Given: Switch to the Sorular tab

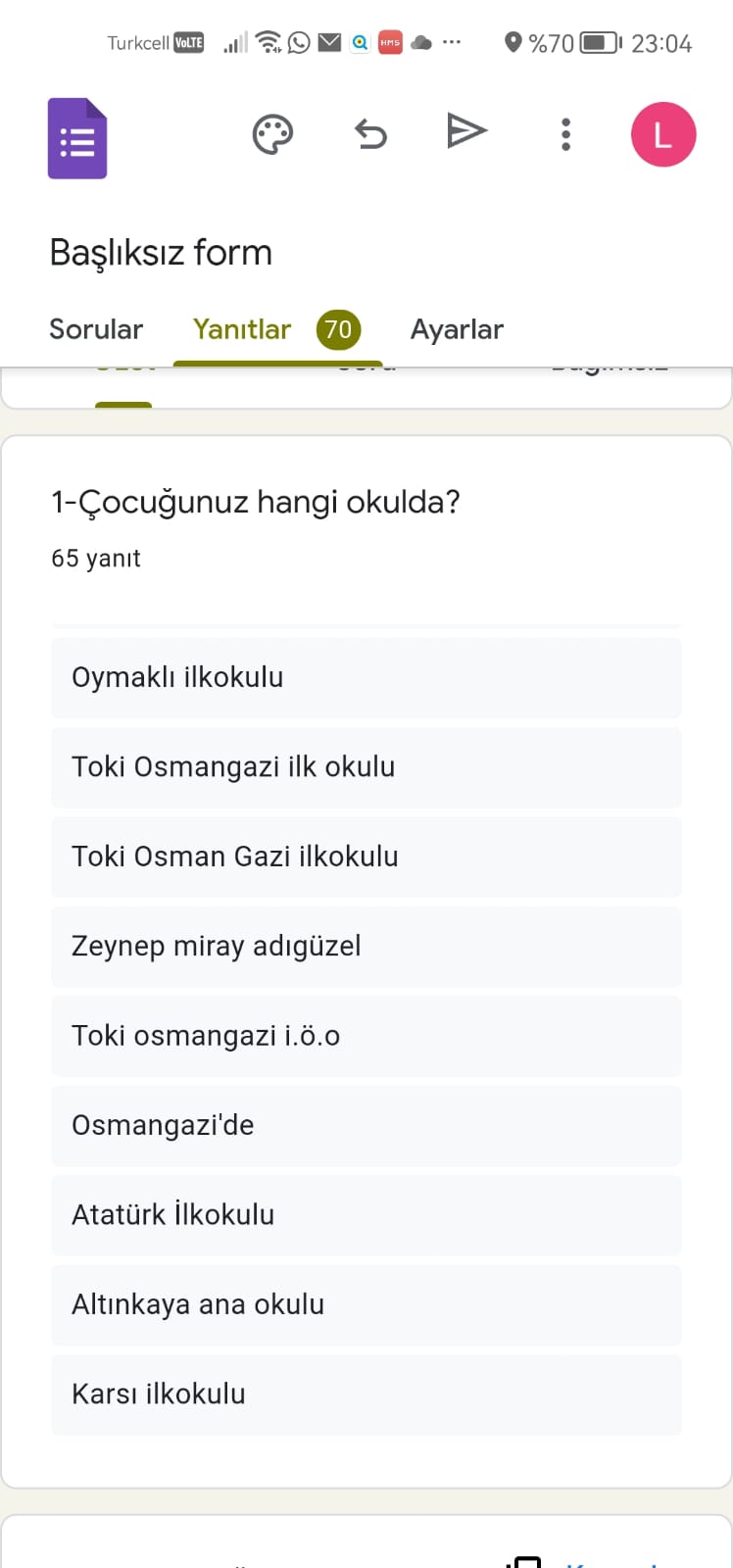Looking at the screenshot, I should click(96, 329).
